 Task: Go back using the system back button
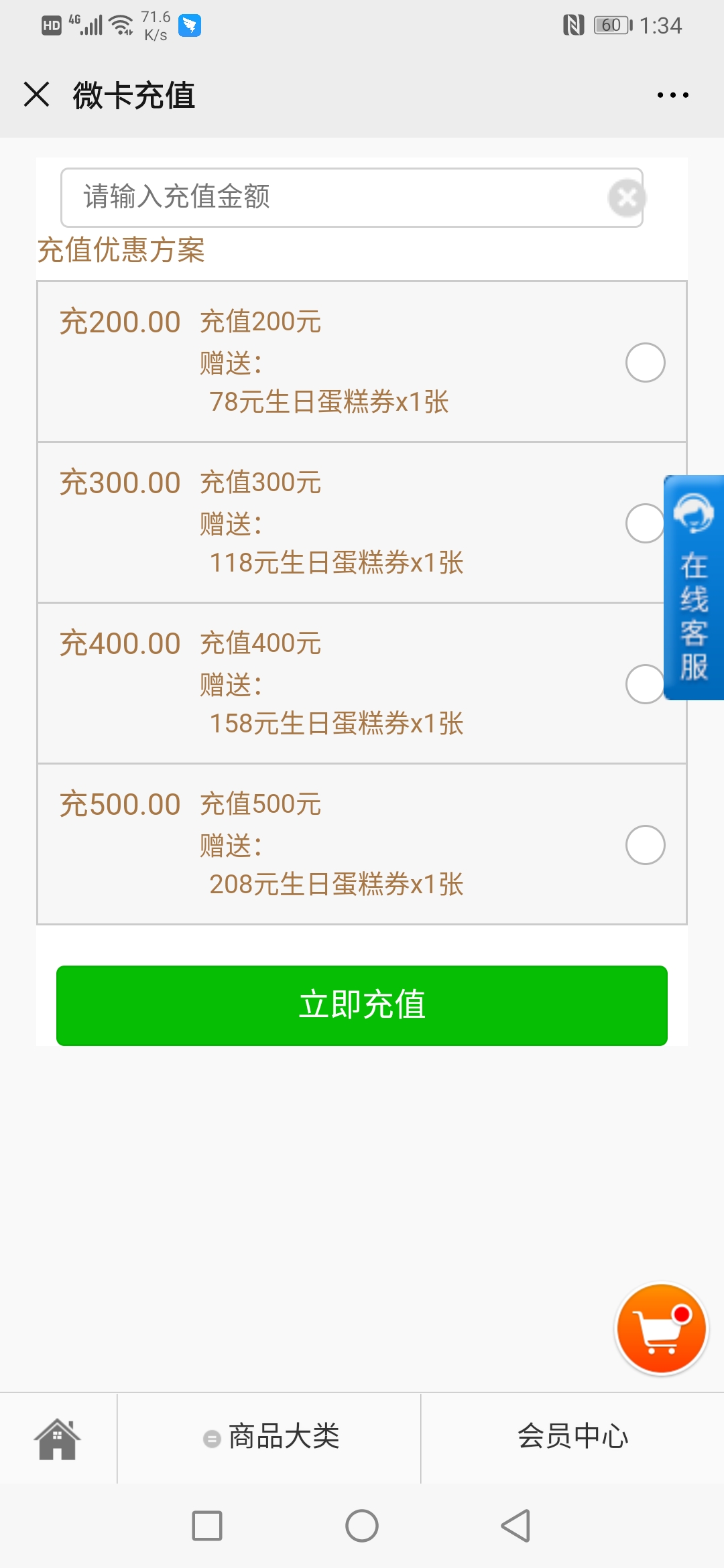click(516, 1526)
